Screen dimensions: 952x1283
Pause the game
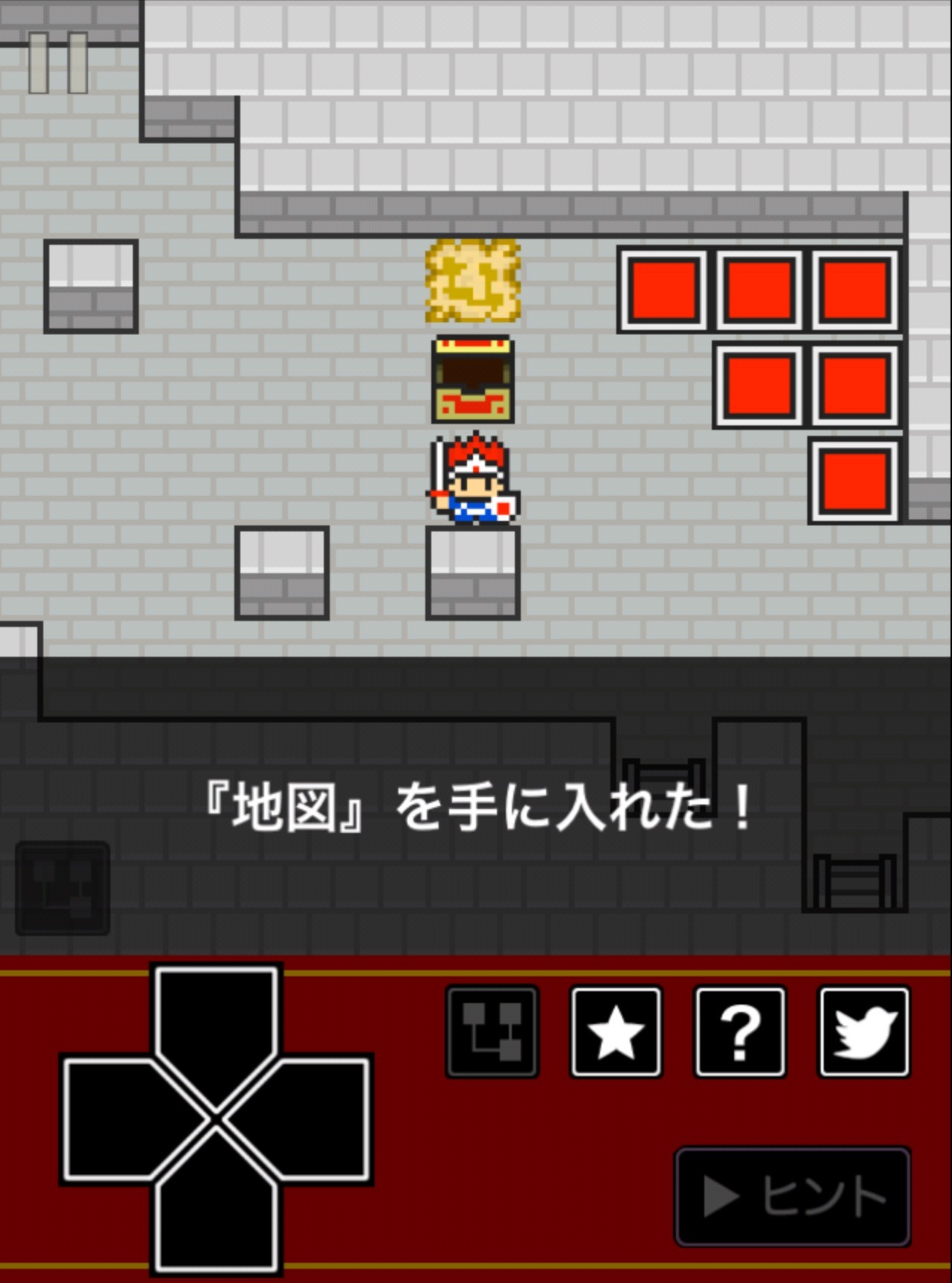click(58, 63)
